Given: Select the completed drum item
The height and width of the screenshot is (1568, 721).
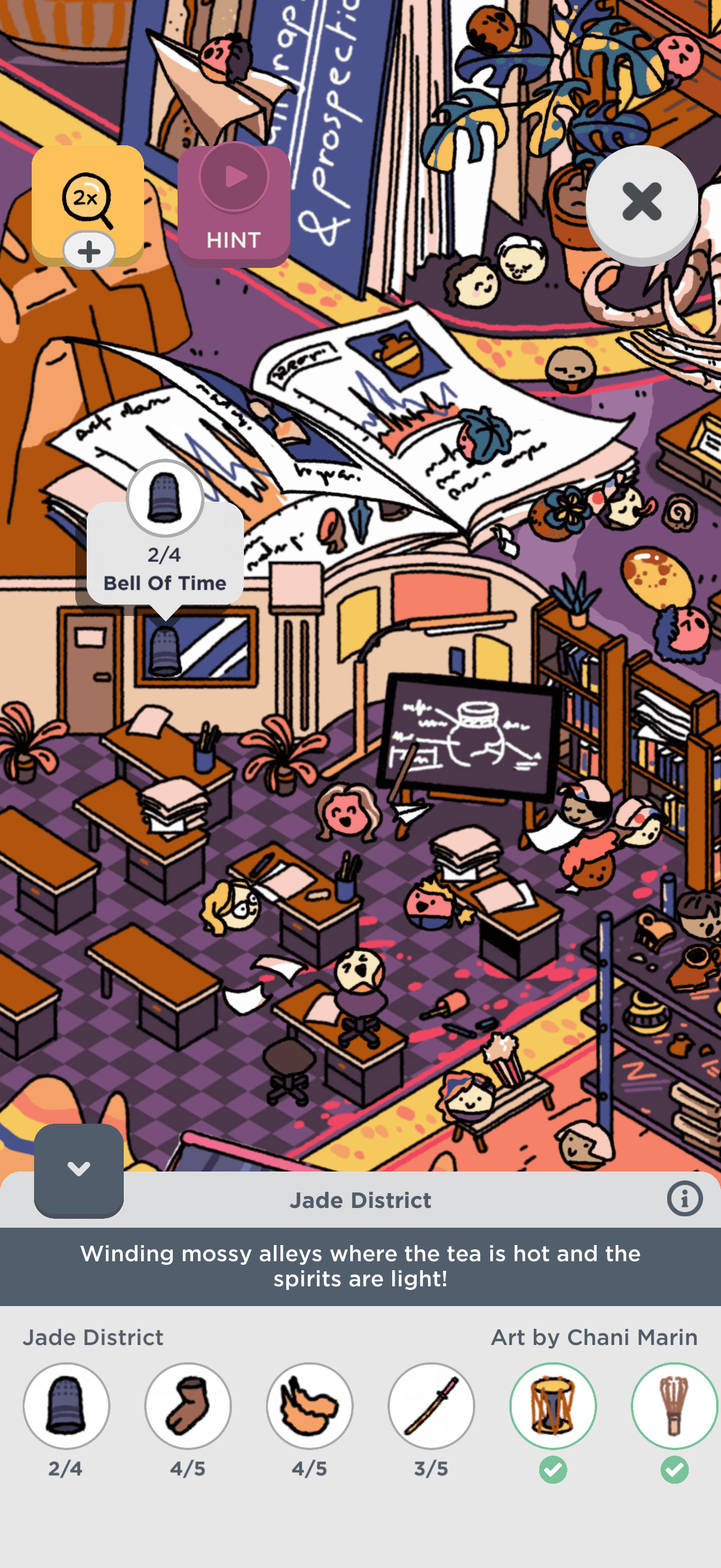Looking at the screenshot, I should point(553,1405).
